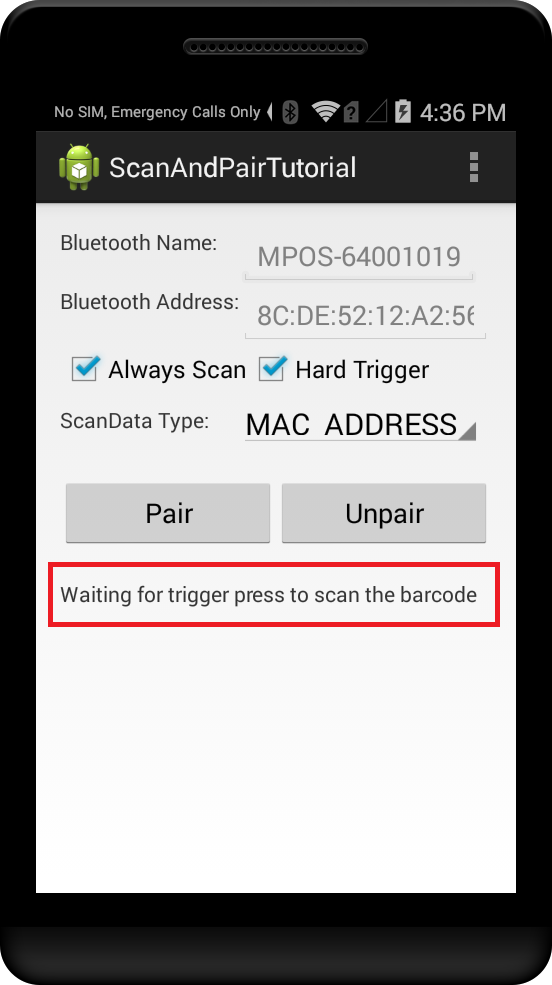Viewport: 552px width, 985px height.
Task: Edit the Bluetooth Address field
Action: pos(365,316)
